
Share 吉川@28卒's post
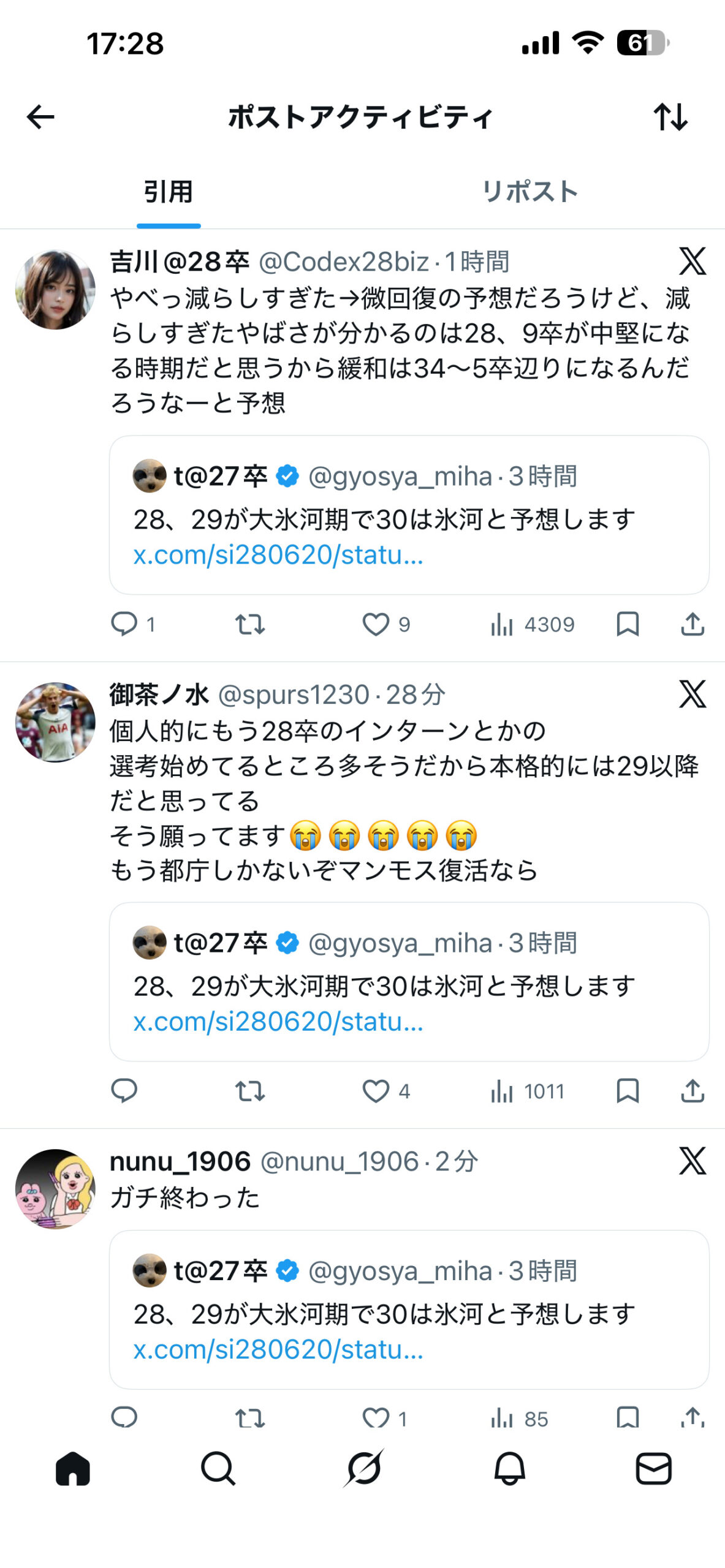pyautogui.click(x=693, y=624)
